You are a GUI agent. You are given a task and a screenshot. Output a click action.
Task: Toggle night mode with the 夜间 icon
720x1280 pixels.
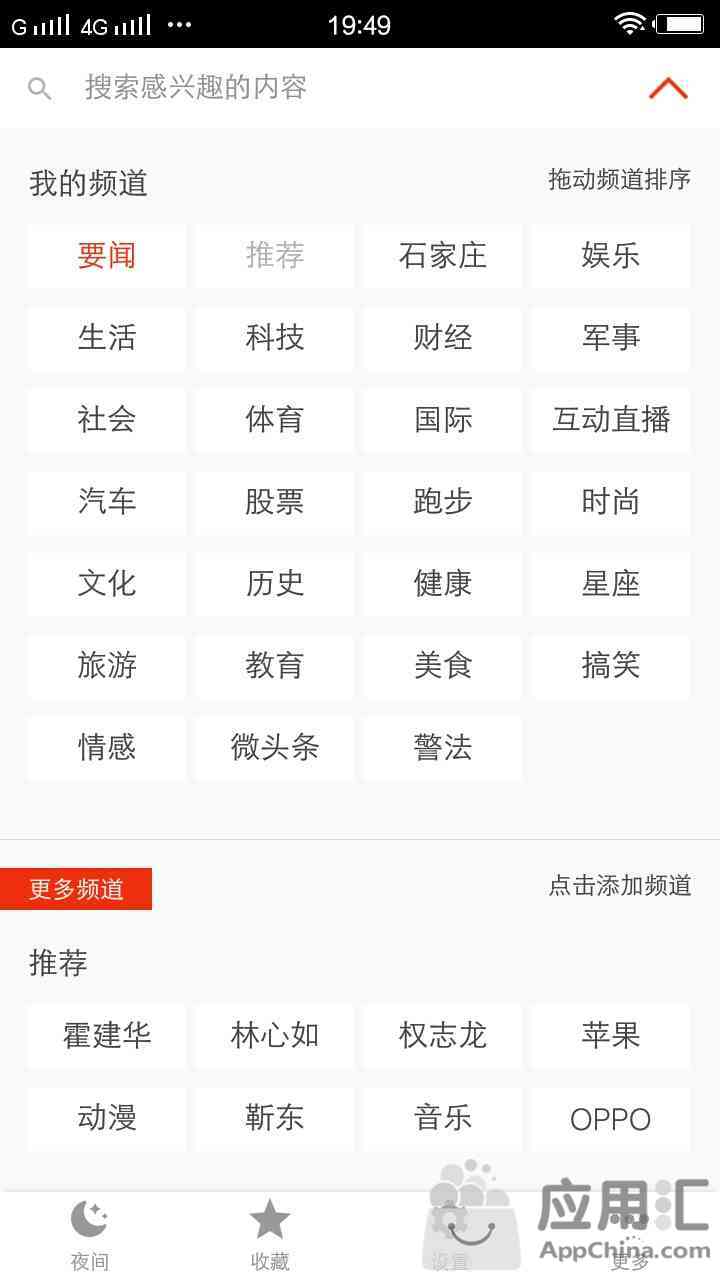coord(90,1236)
